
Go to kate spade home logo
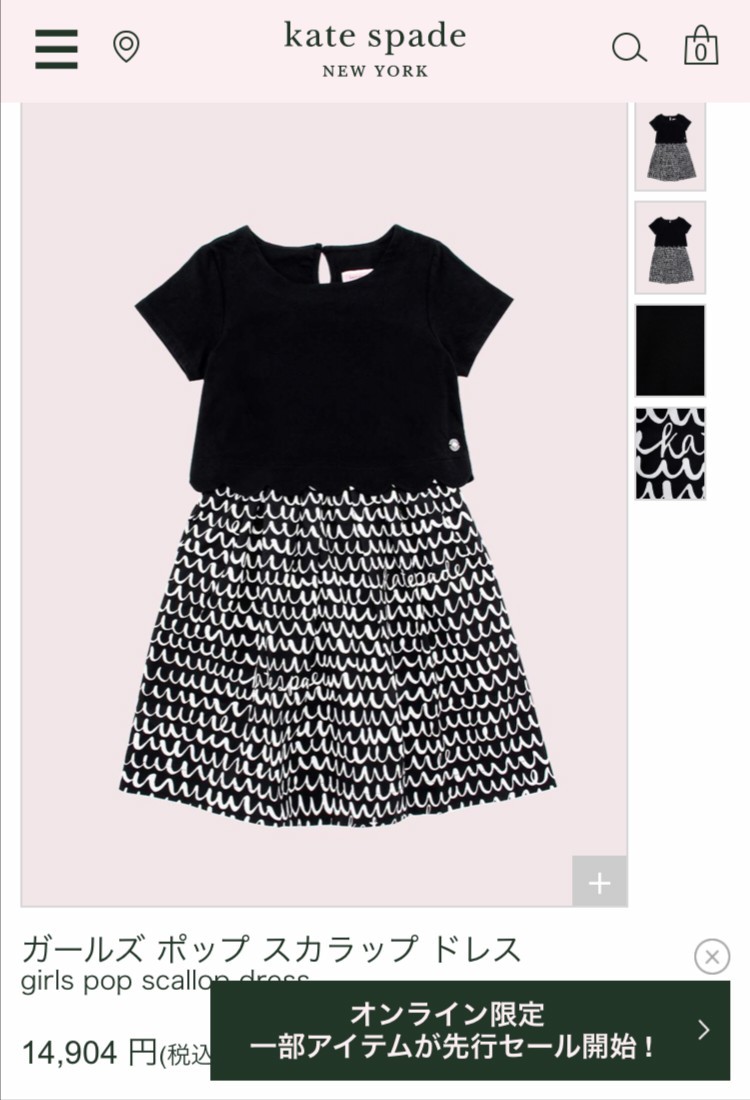[x=375, y=48]
